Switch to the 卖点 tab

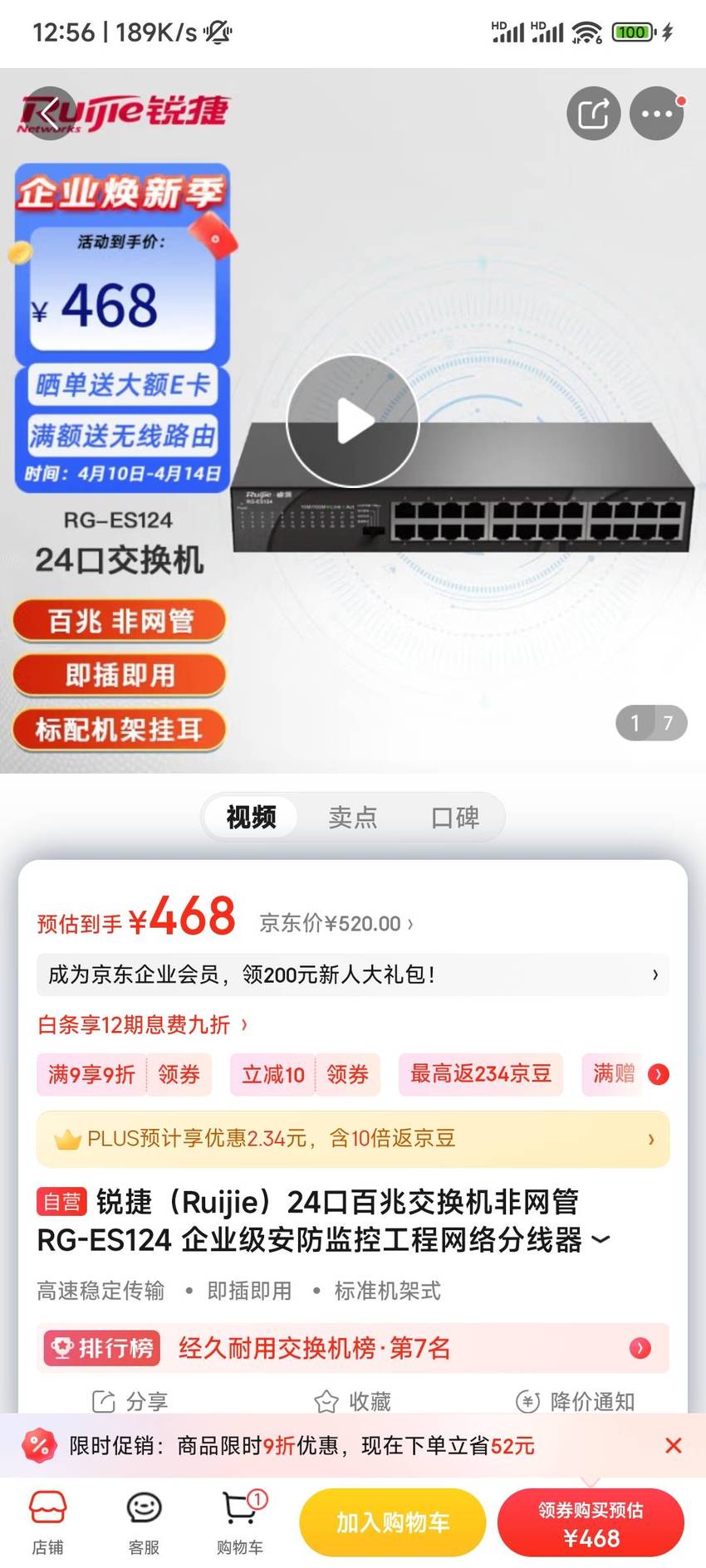click(353, 818)
